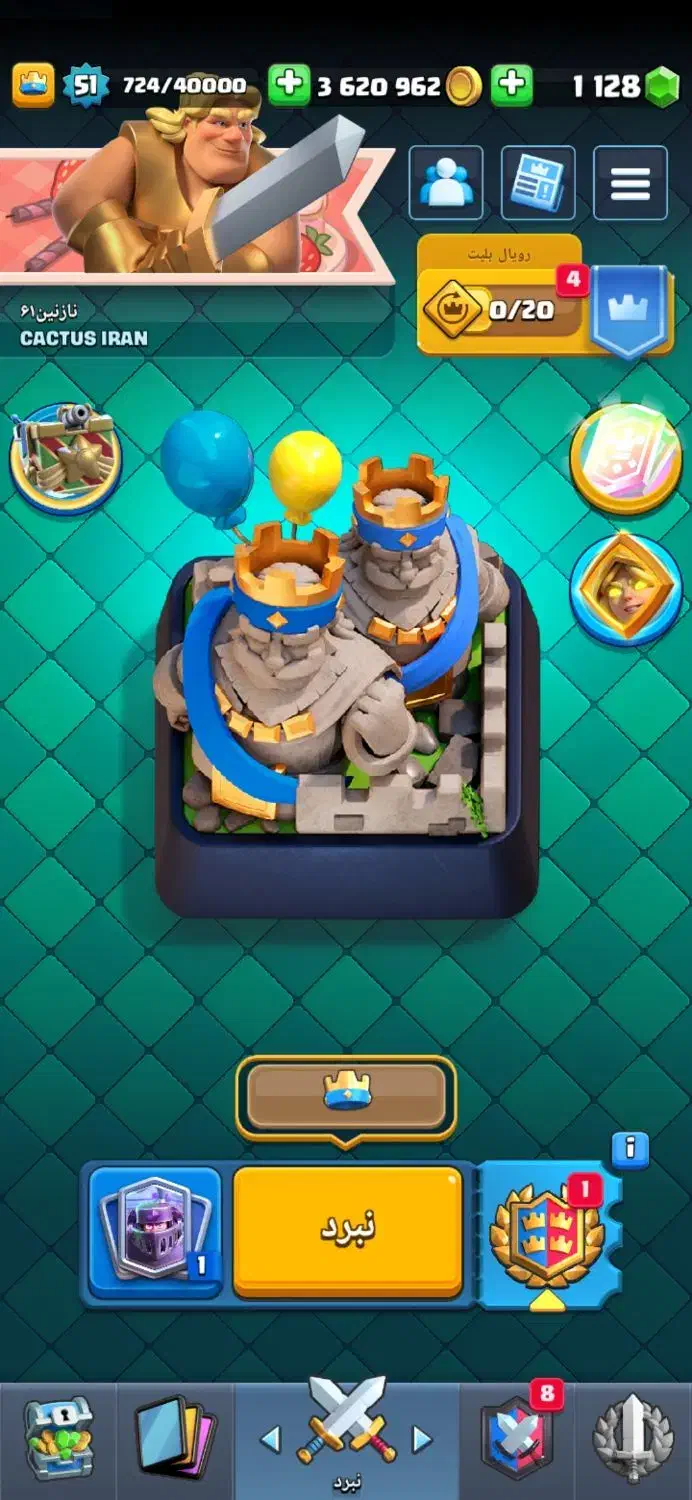Viewport: 692px width, 1500px height.
Task: Open the news feed icon
Action: 537,183
